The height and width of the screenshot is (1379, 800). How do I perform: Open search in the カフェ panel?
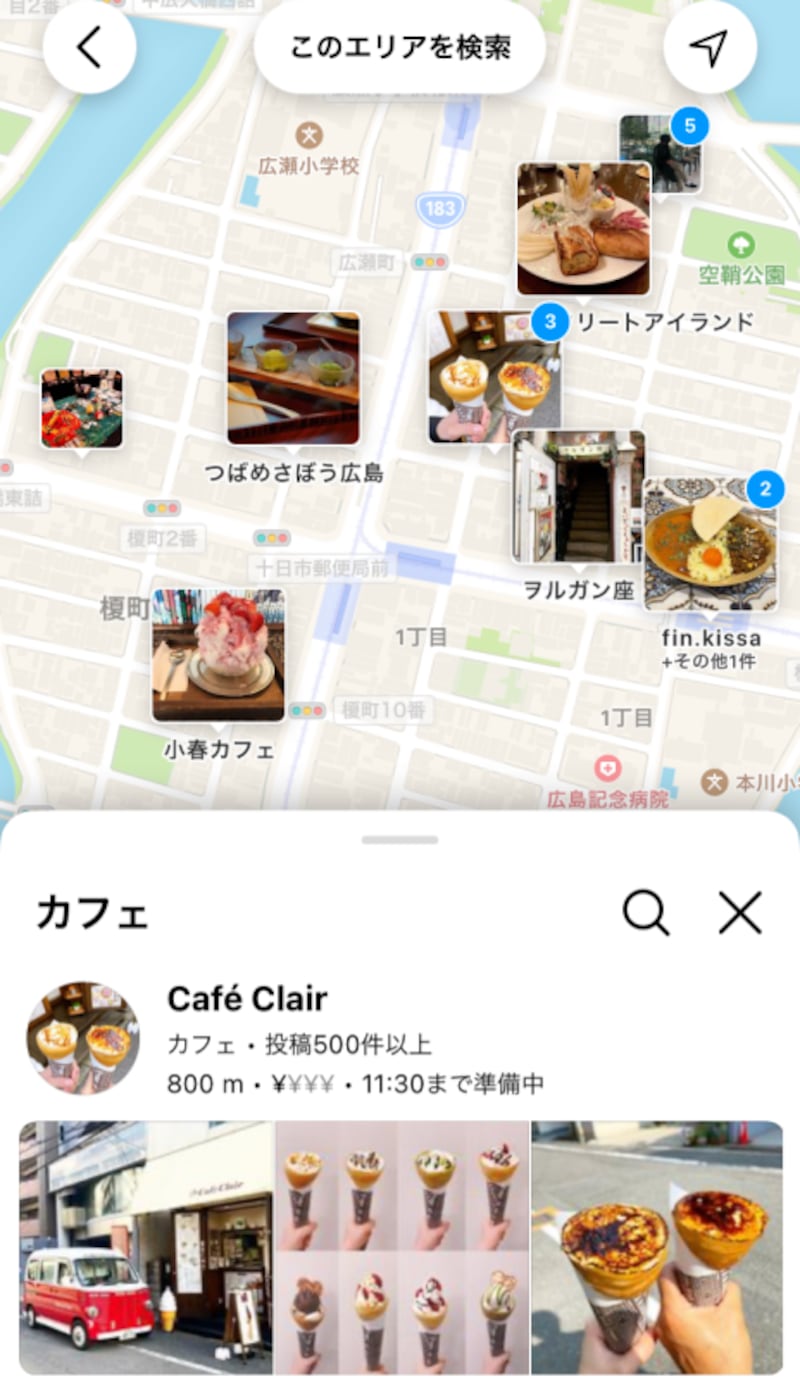[645, 912]
